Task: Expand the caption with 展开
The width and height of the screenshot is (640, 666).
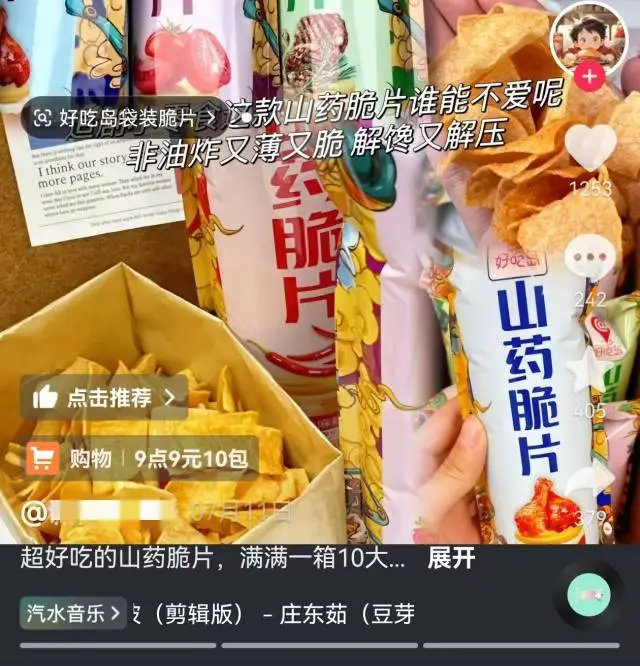Action: point(450,559)
